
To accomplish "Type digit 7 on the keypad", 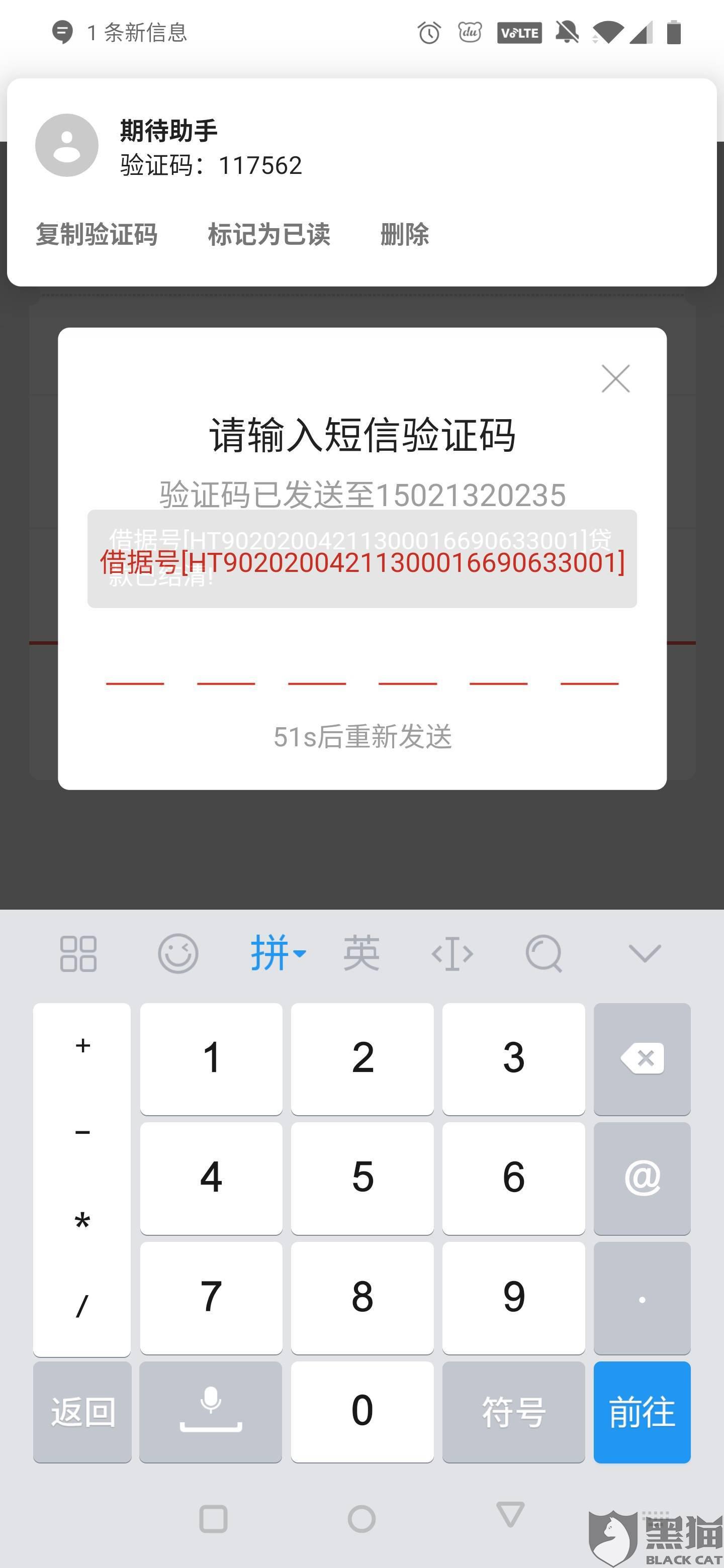I will [x=211, y=1297].
